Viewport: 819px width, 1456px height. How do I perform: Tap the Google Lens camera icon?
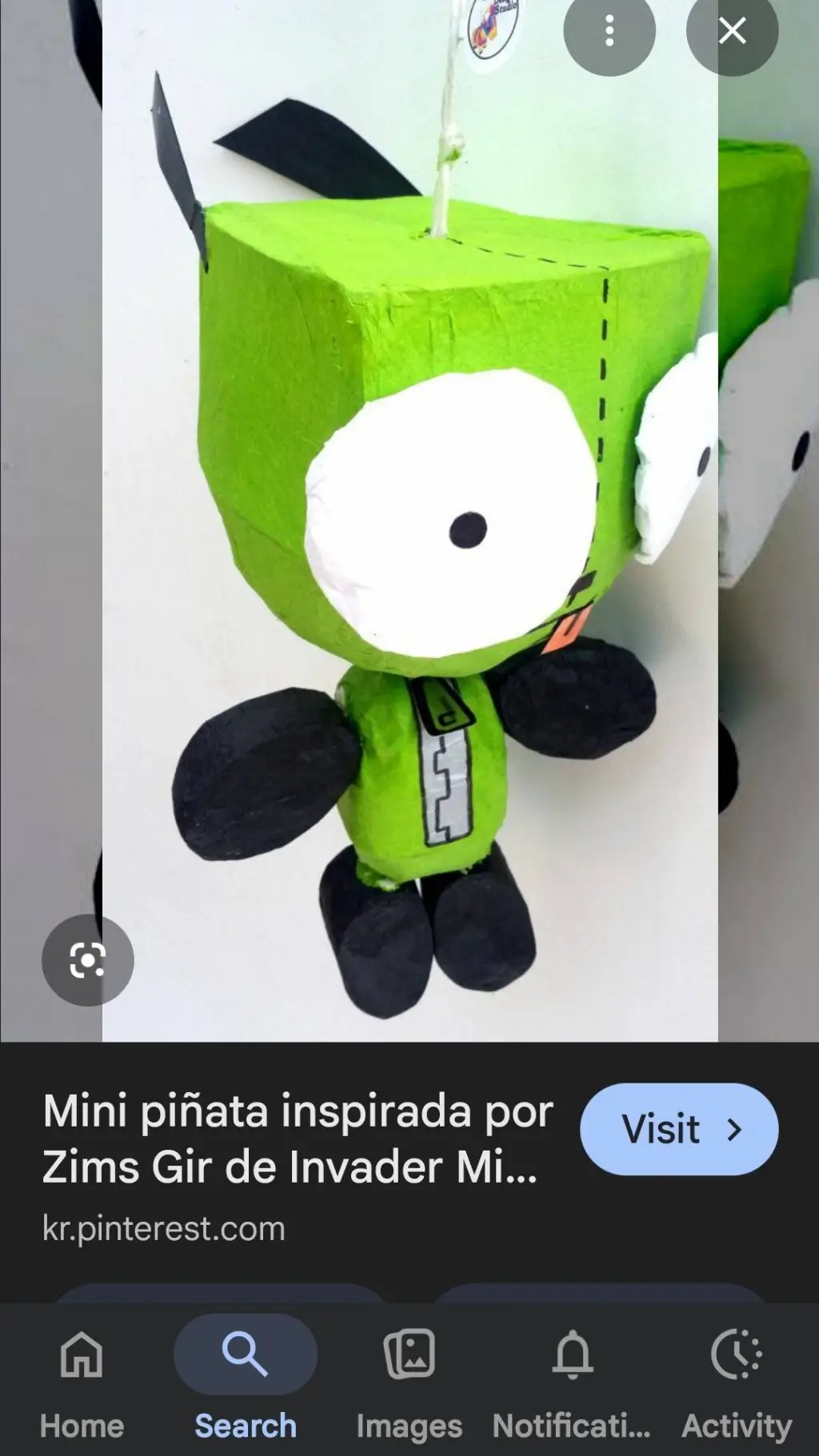88,961
